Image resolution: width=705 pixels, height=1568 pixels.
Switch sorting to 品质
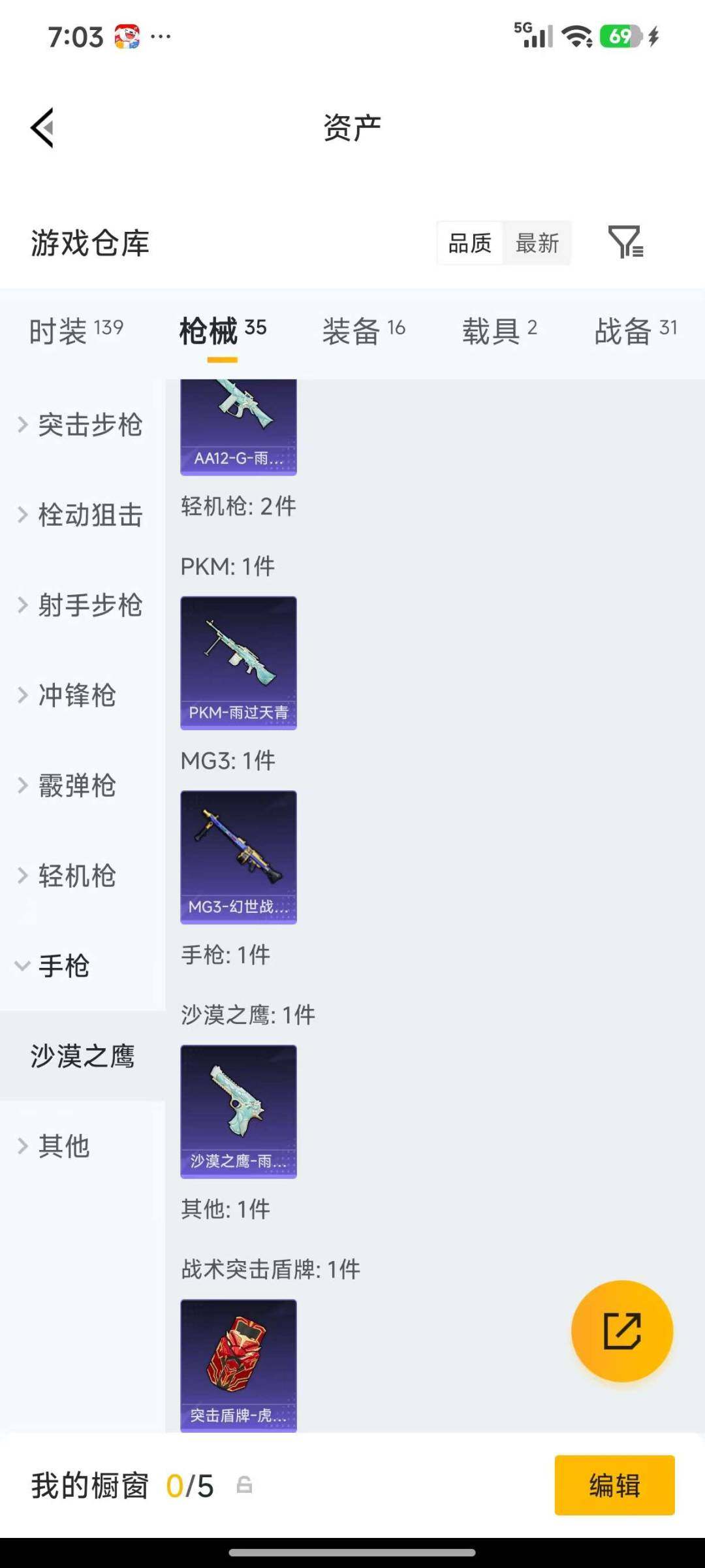[469, 243]
